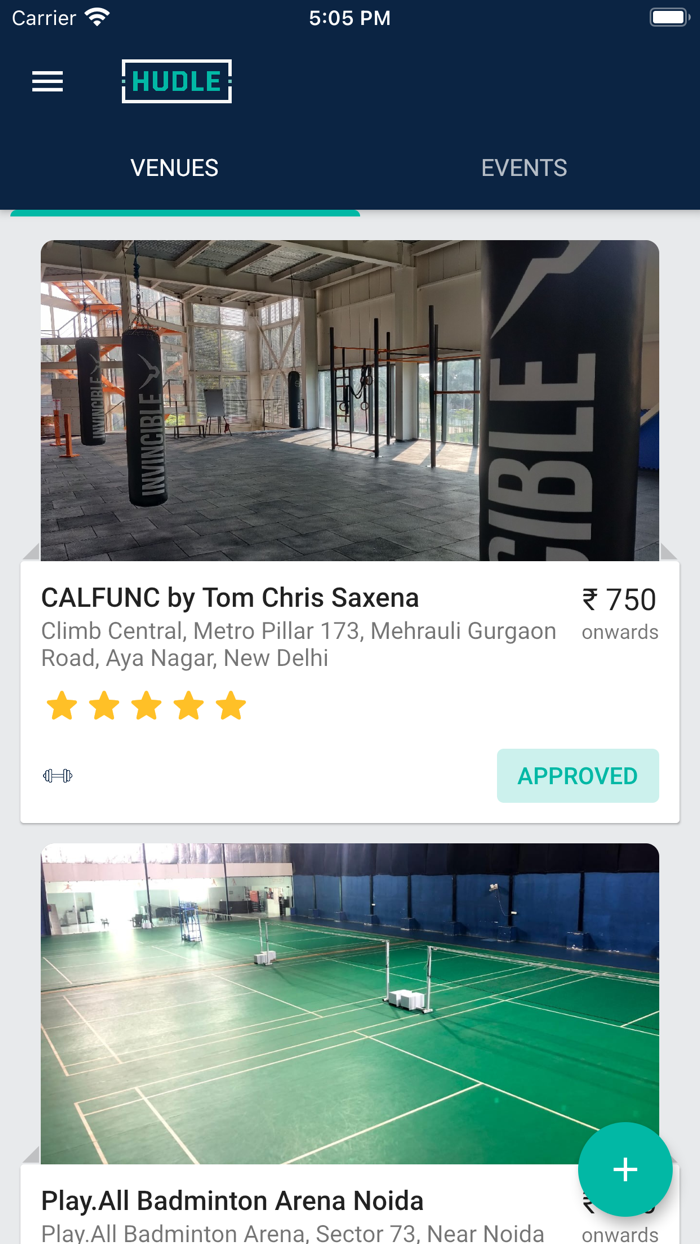The height and width of the screenshot is (1244, 700).
Task: Tap the floating plus button
Action: point(625,1169)
